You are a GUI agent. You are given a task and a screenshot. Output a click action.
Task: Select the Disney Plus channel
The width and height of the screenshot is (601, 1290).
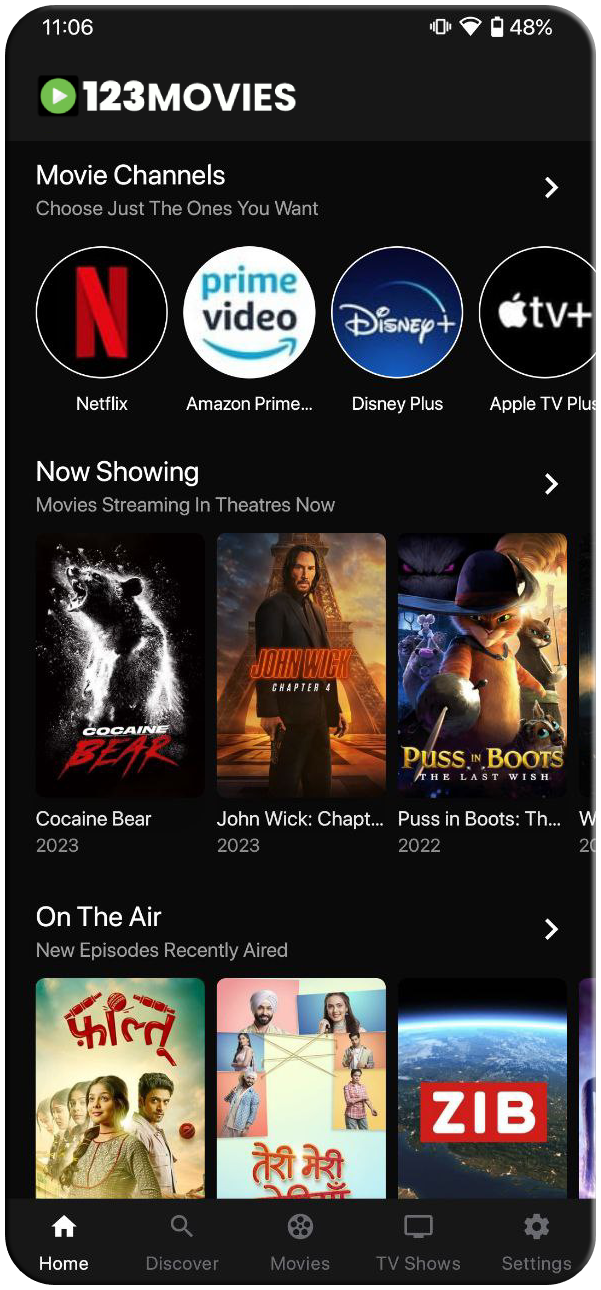pyautogui.click(x=397, y=312)
